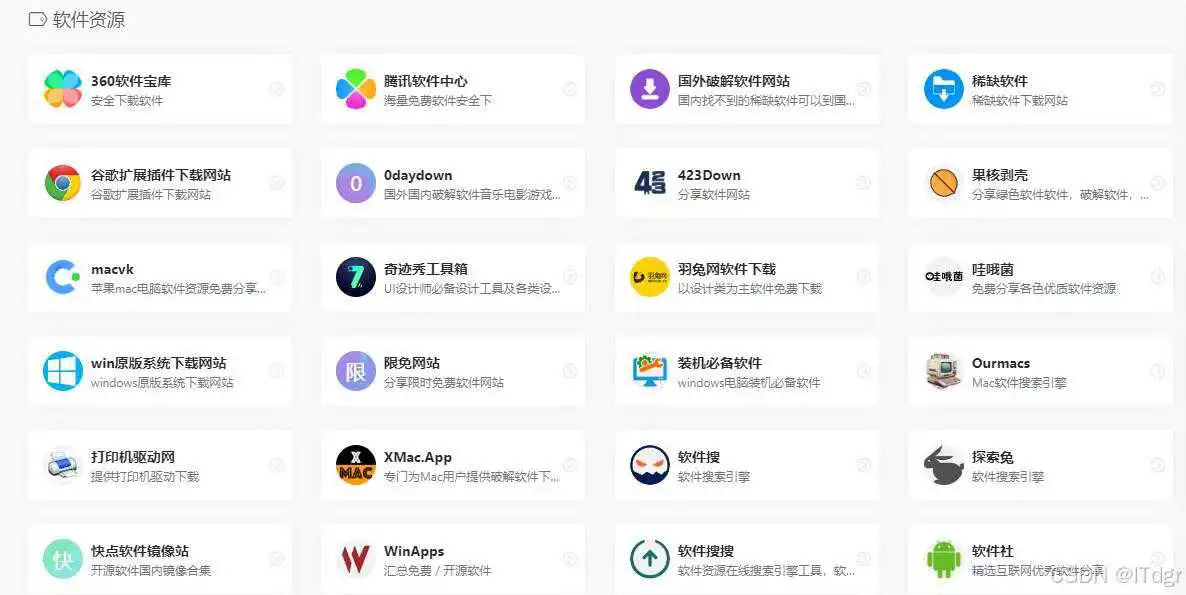Select the 打印机驱动网 card

160,465
